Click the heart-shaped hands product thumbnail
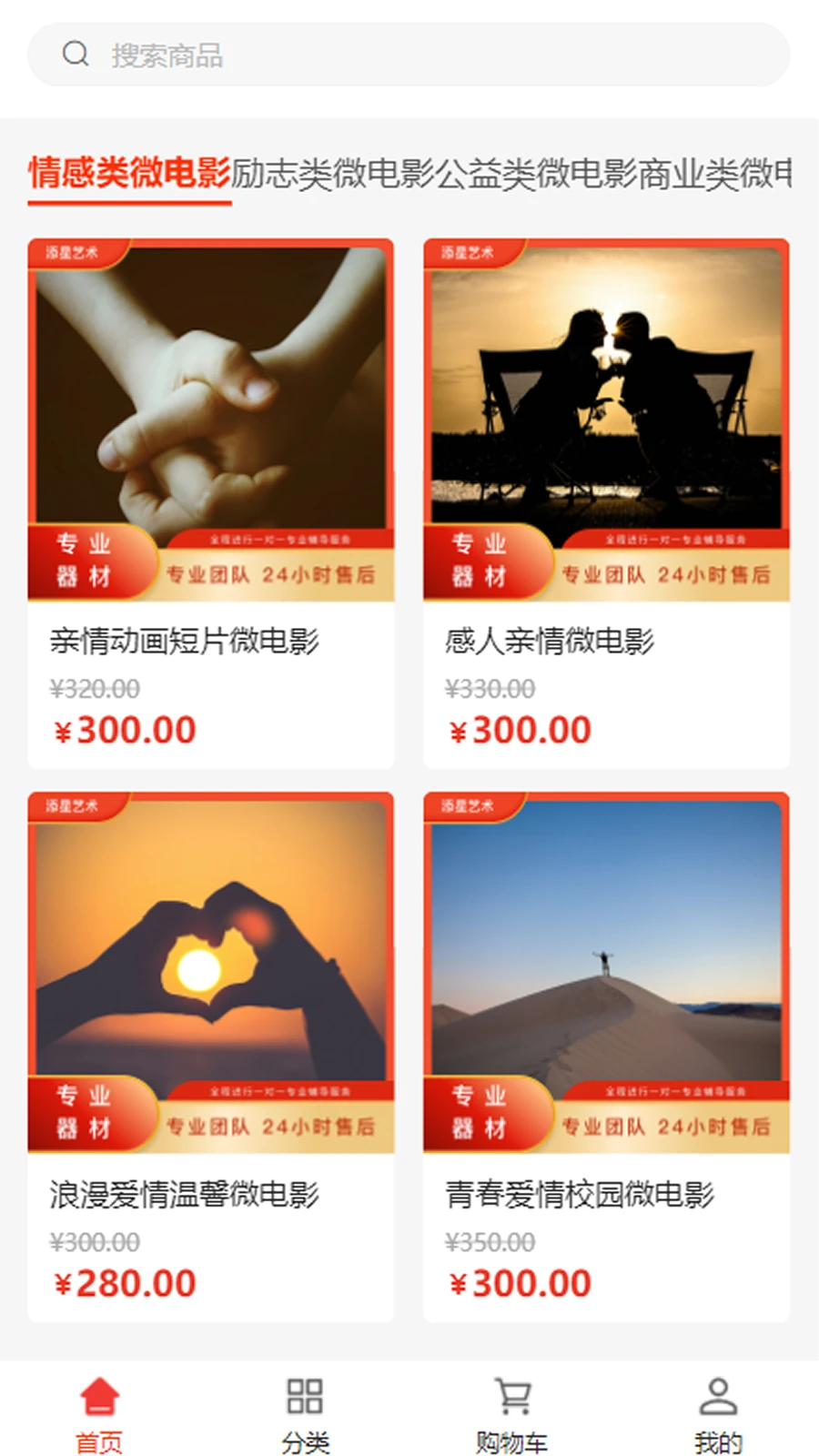Screen dimensions: 819x1456 [x=211, y=969]
